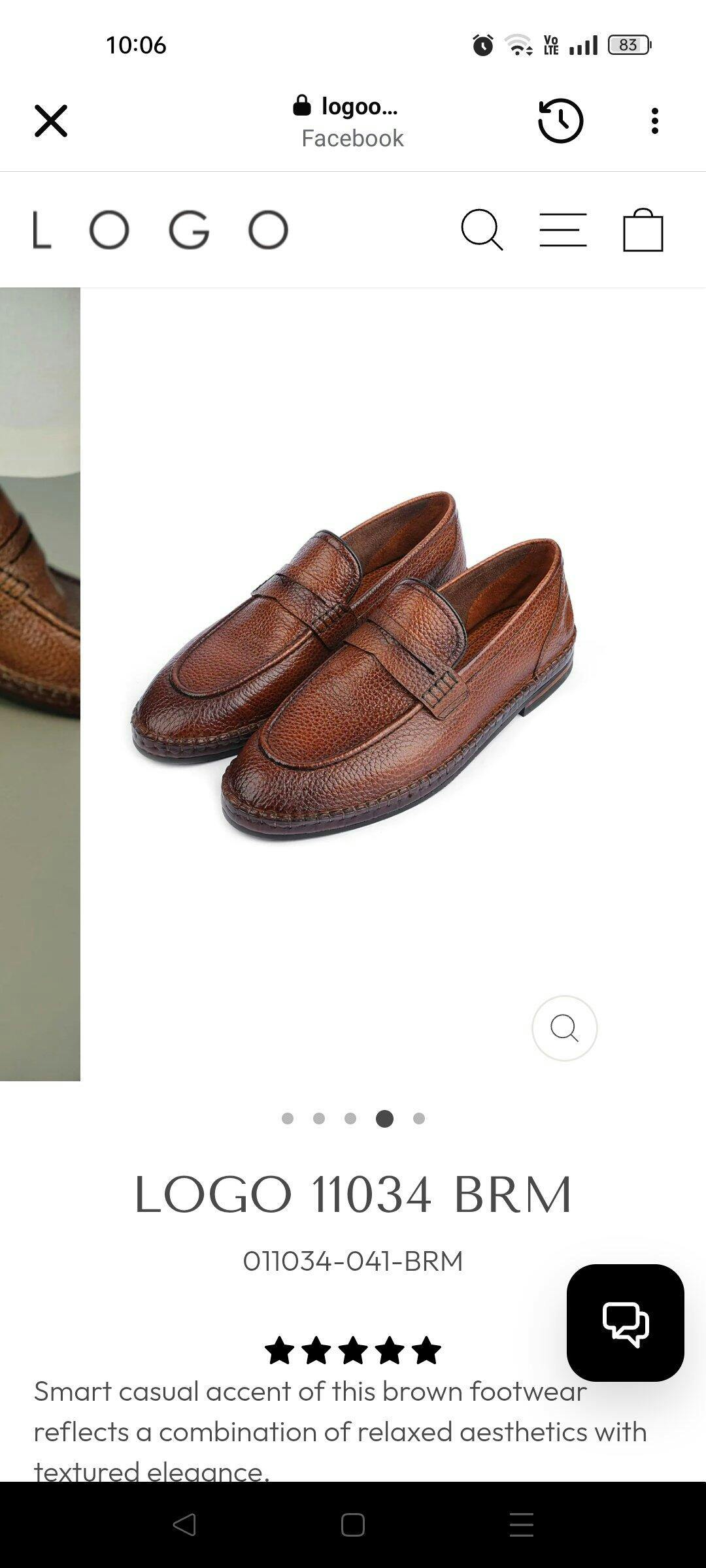Image resolution: width=706 pixels, height=1568 pixels.
Task: Jump to the last image dot
Action: pyautogui.click(x=419, y=1119)
